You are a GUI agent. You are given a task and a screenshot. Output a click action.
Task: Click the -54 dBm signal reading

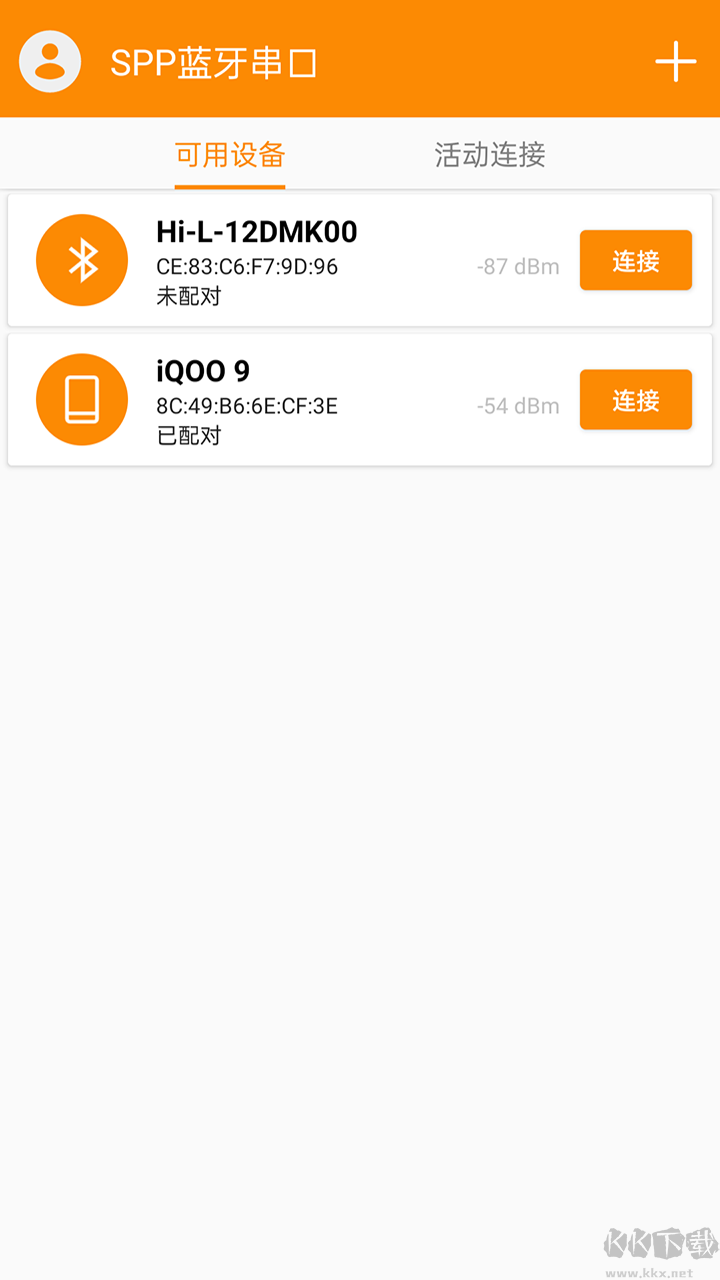[516, 405]
